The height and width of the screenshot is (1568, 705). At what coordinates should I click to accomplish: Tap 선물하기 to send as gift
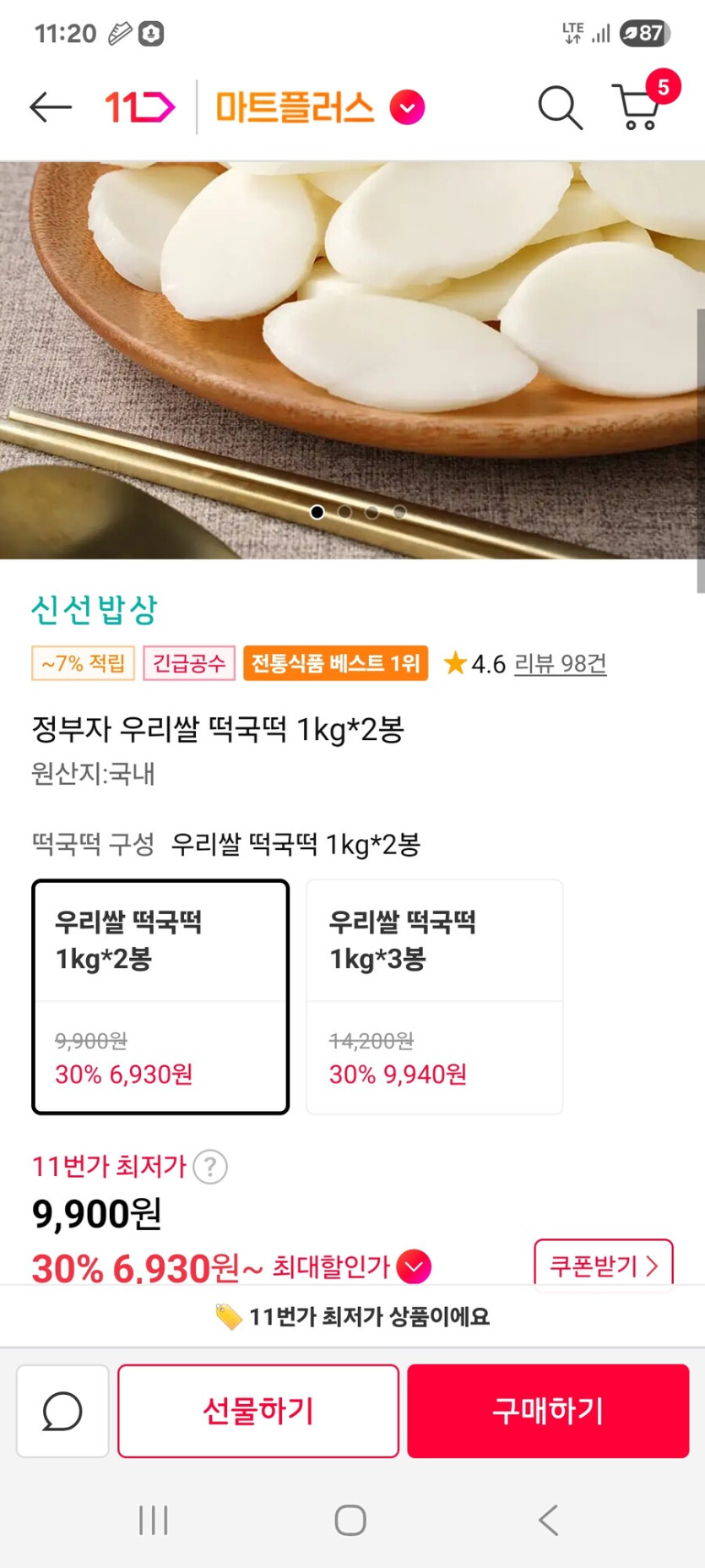[258, 1409]
